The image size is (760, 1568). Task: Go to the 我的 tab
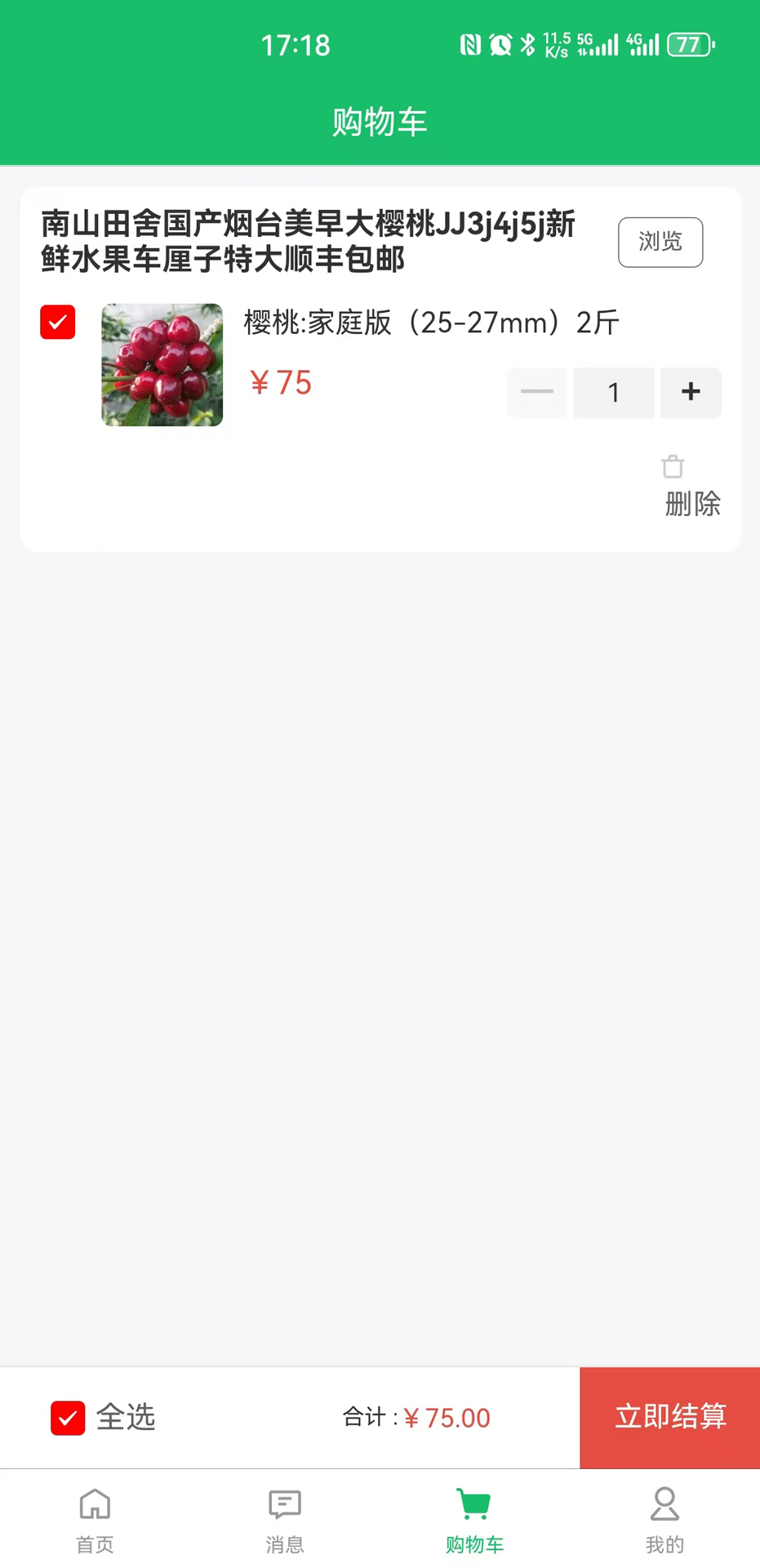(664, 1520)
